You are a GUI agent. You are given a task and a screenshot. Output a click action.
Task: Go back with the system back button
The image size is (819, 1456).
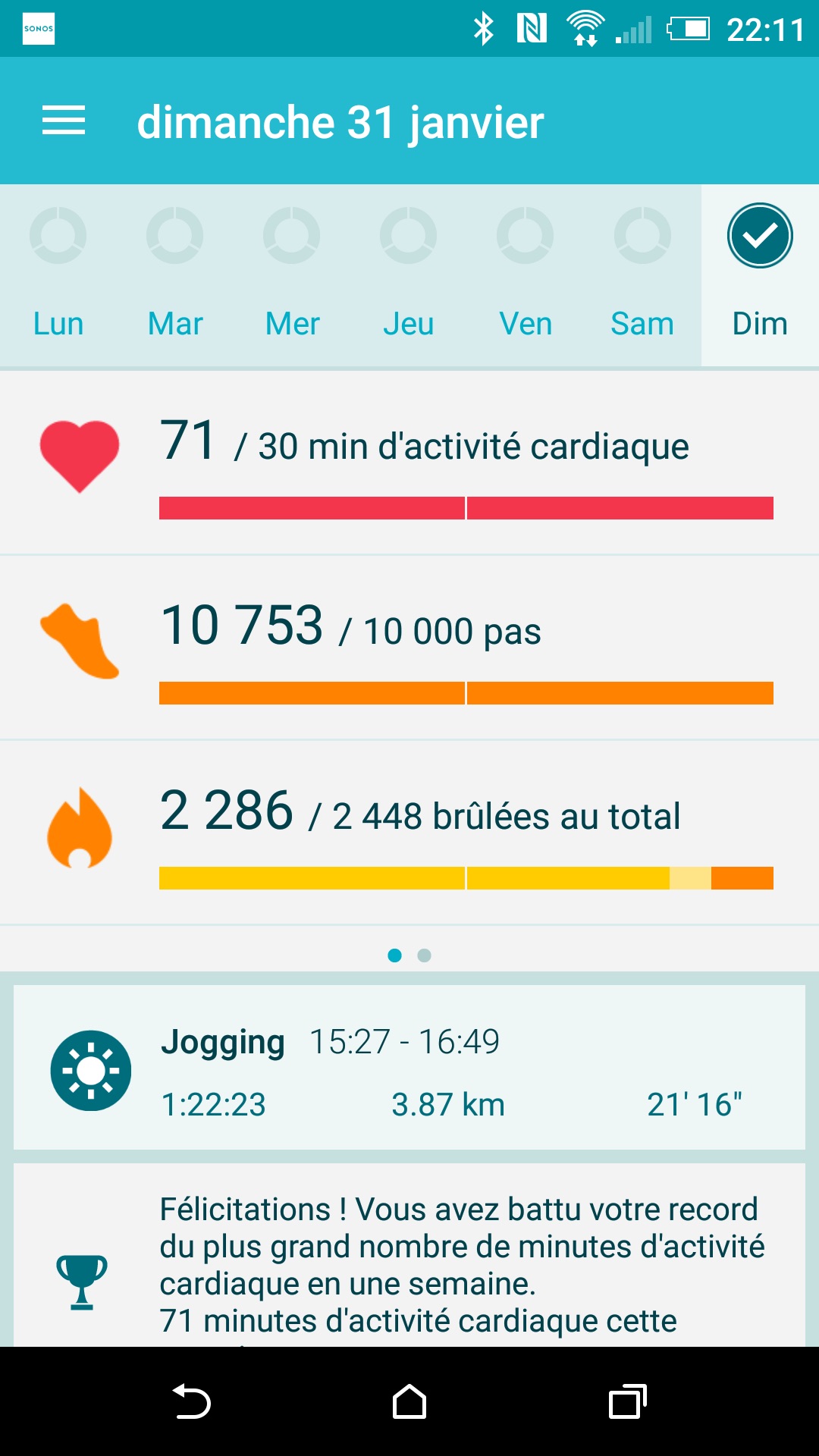point(191,1401)
